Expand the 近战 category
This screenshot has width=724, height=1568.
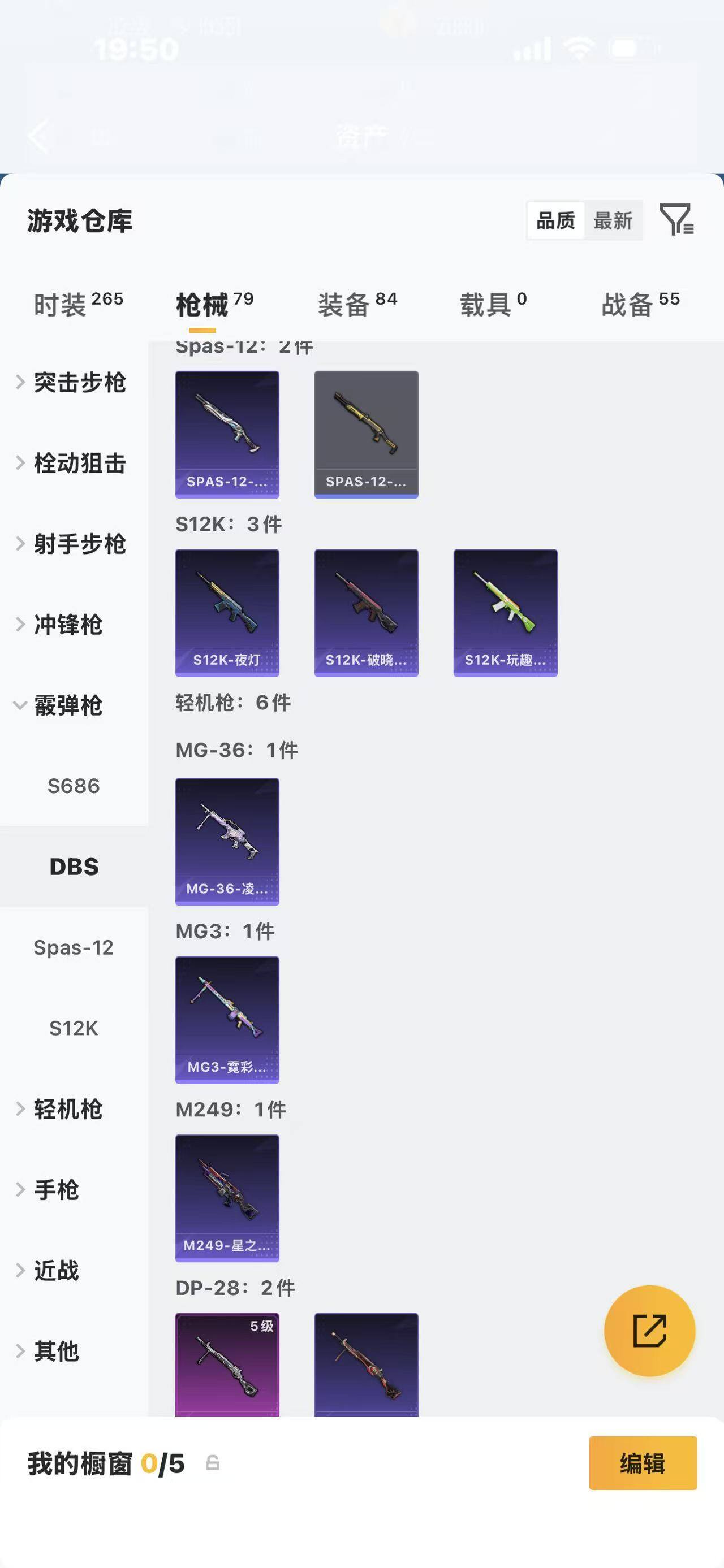click(56, 1271)
